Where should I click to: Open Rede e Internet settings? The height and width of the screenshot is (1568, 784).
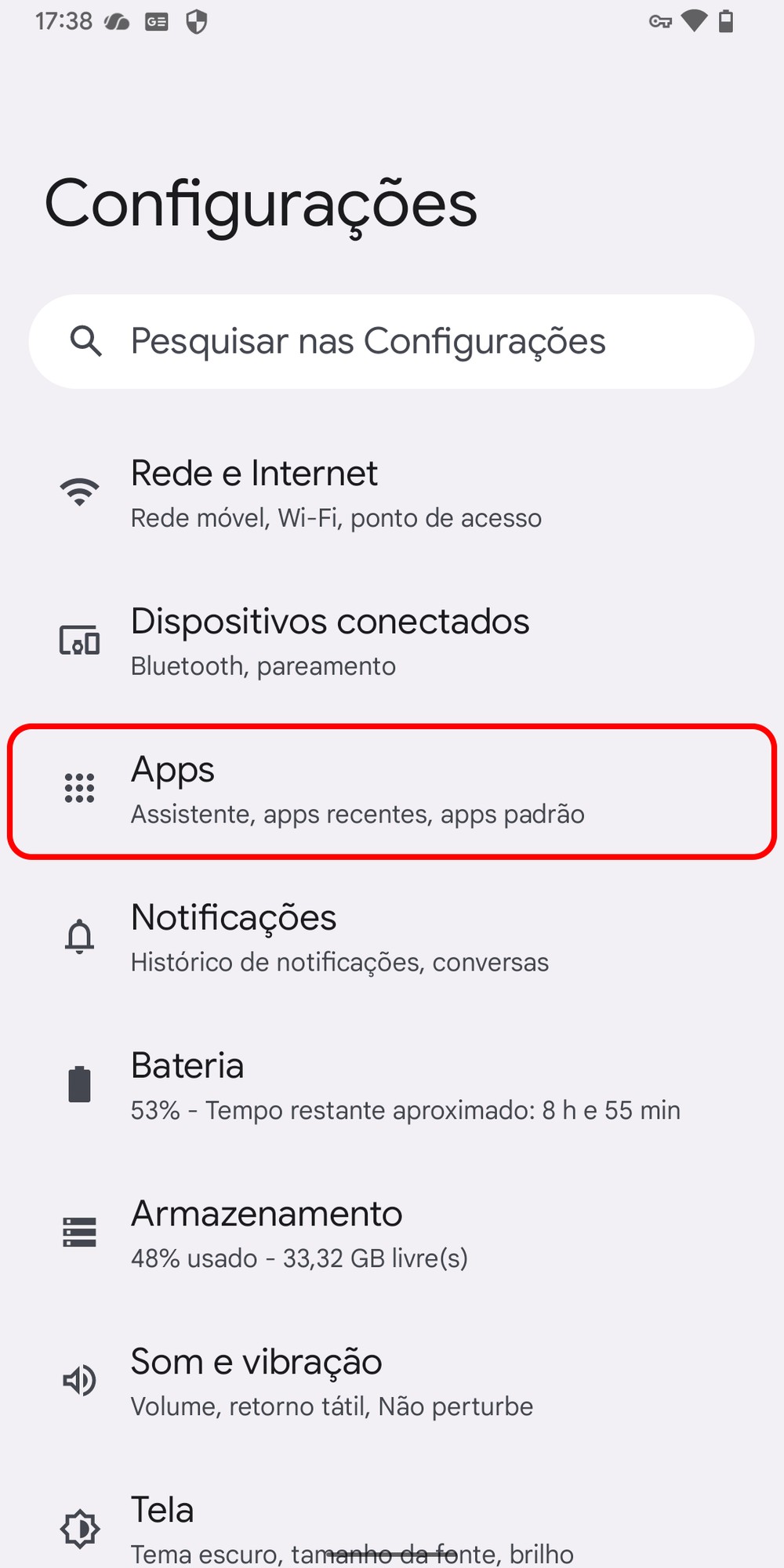[392, 494]
